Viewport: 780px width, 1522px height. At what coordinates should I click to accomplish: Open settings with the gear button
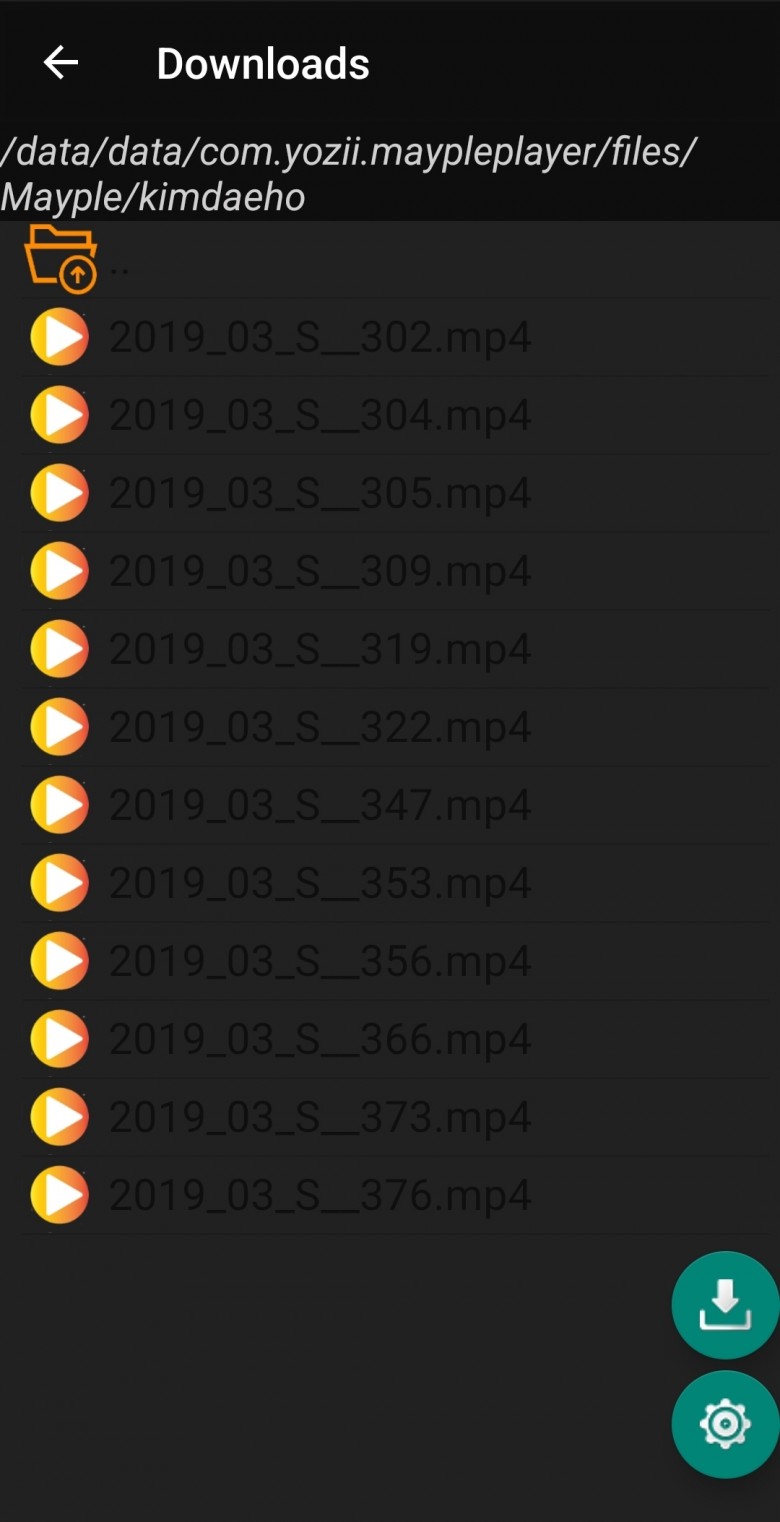[725, 1423]
